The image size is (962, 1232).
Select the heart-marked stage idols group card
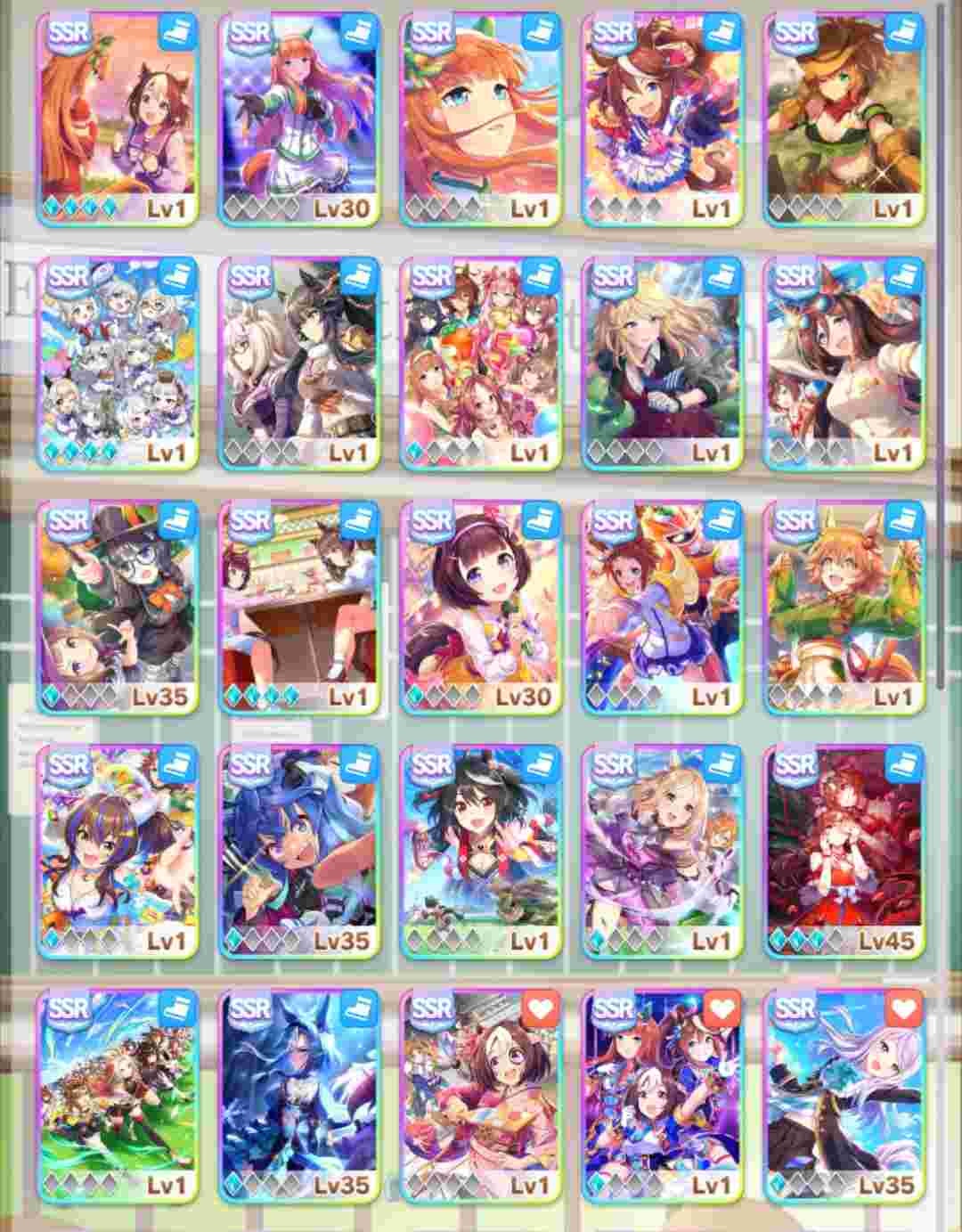663,1095
